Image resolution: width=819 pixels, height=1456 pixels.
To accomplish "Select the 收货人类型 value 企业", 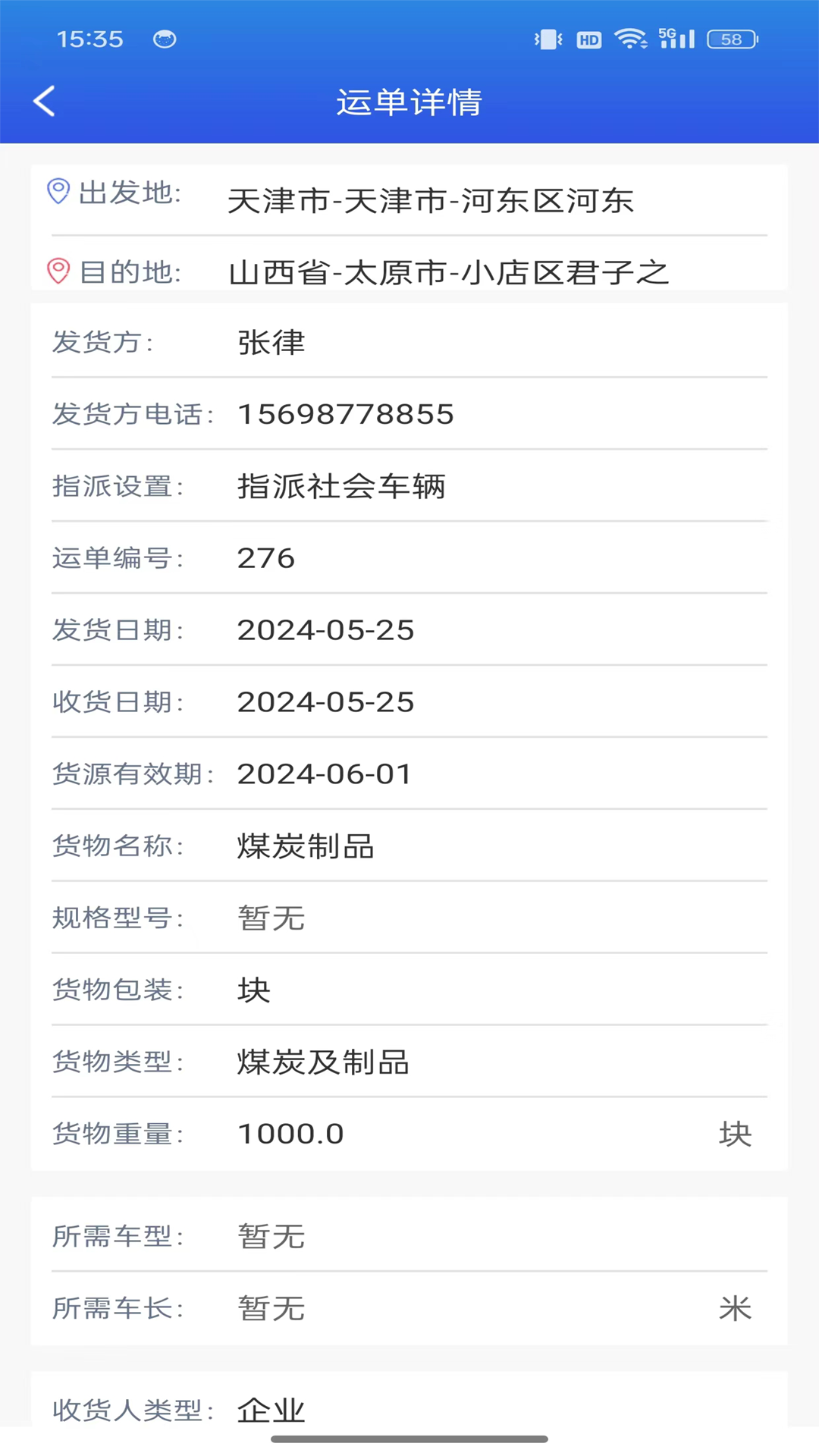I will [x=270, y=1408].
